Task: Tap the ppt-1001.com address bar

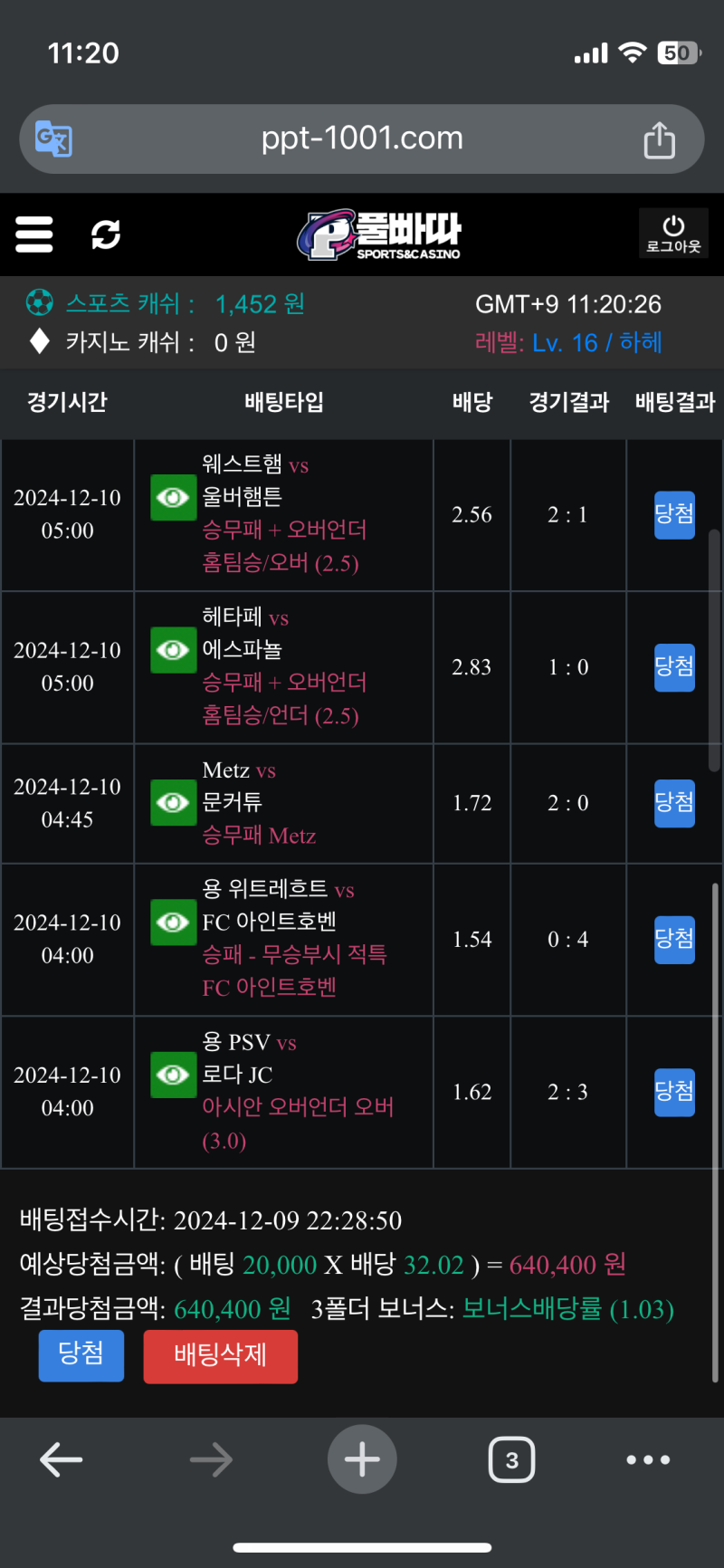Action: pyautogui.click(x=362, y=139)
